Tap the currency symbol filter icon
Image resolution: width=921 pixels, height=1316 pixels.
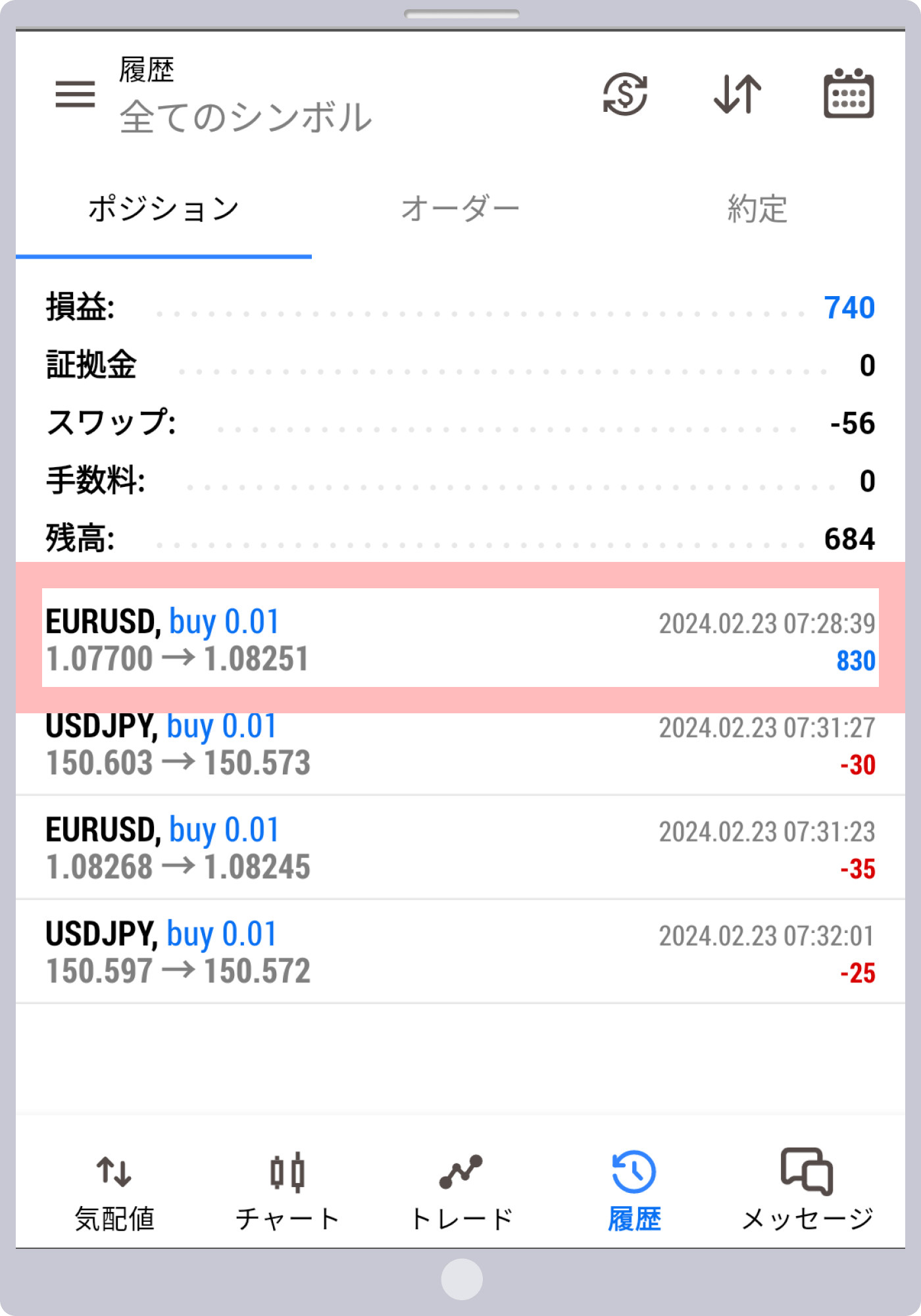point(625,94)
